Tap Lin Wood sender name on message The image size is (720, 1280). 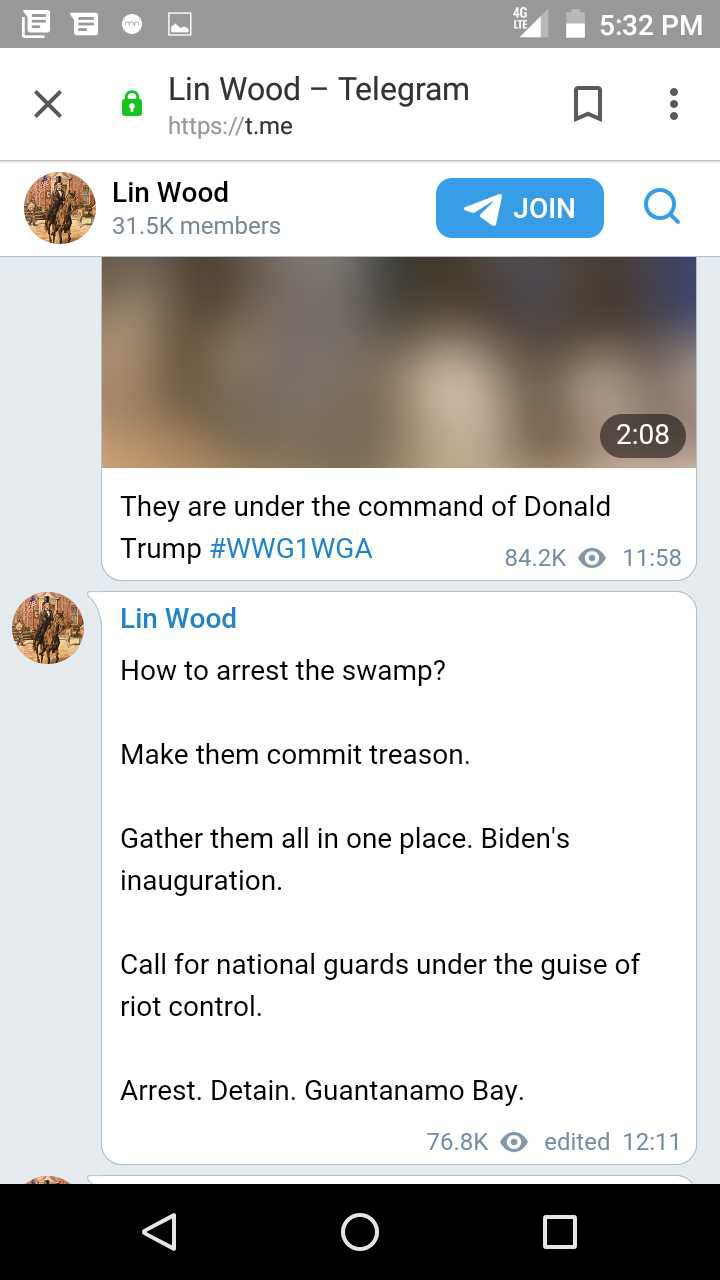pyautogui.click(x=178, y=618)
